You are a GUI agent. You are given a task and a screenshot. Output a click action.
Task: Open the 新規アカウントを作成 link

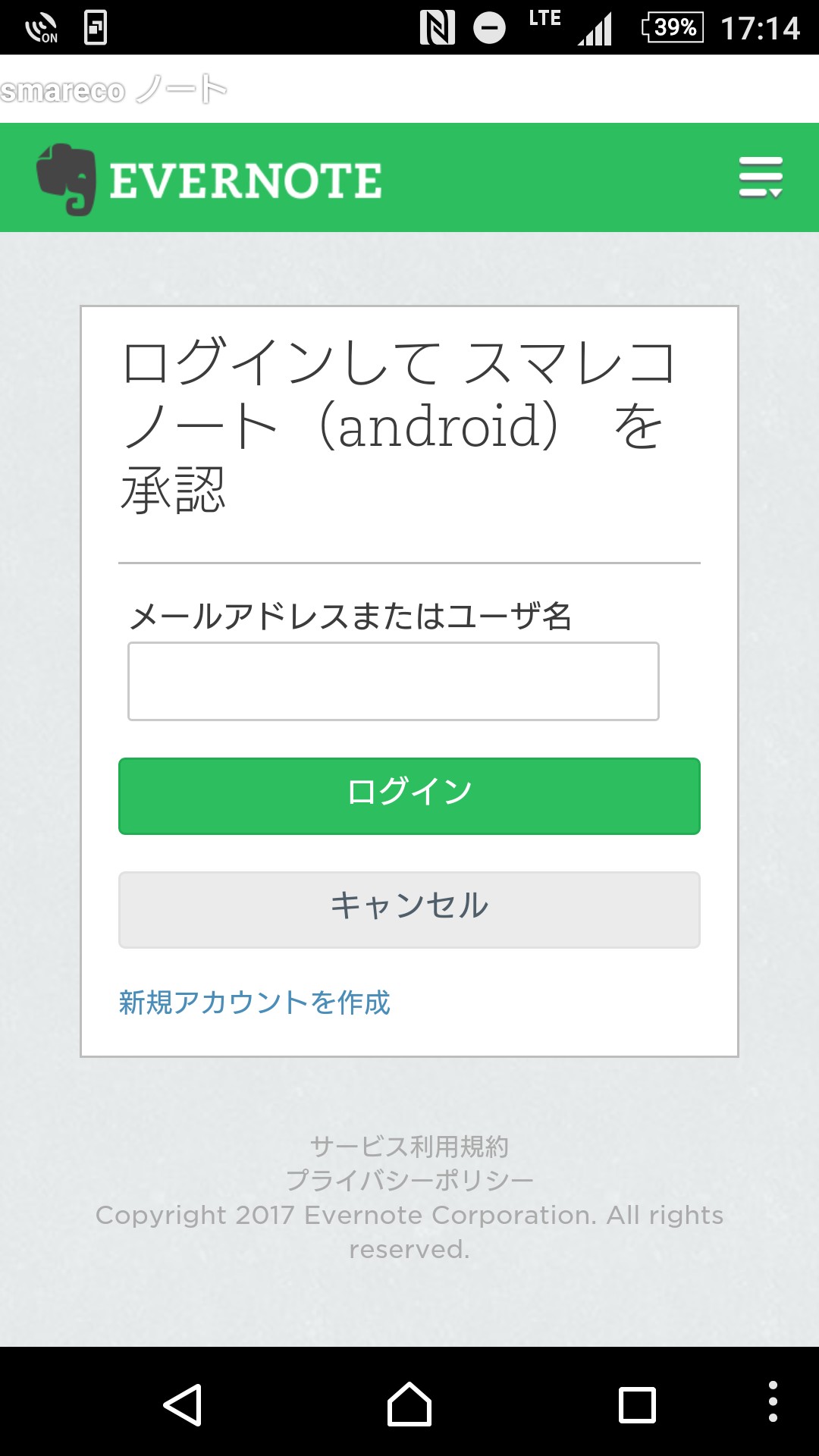tap(255, 1003)
